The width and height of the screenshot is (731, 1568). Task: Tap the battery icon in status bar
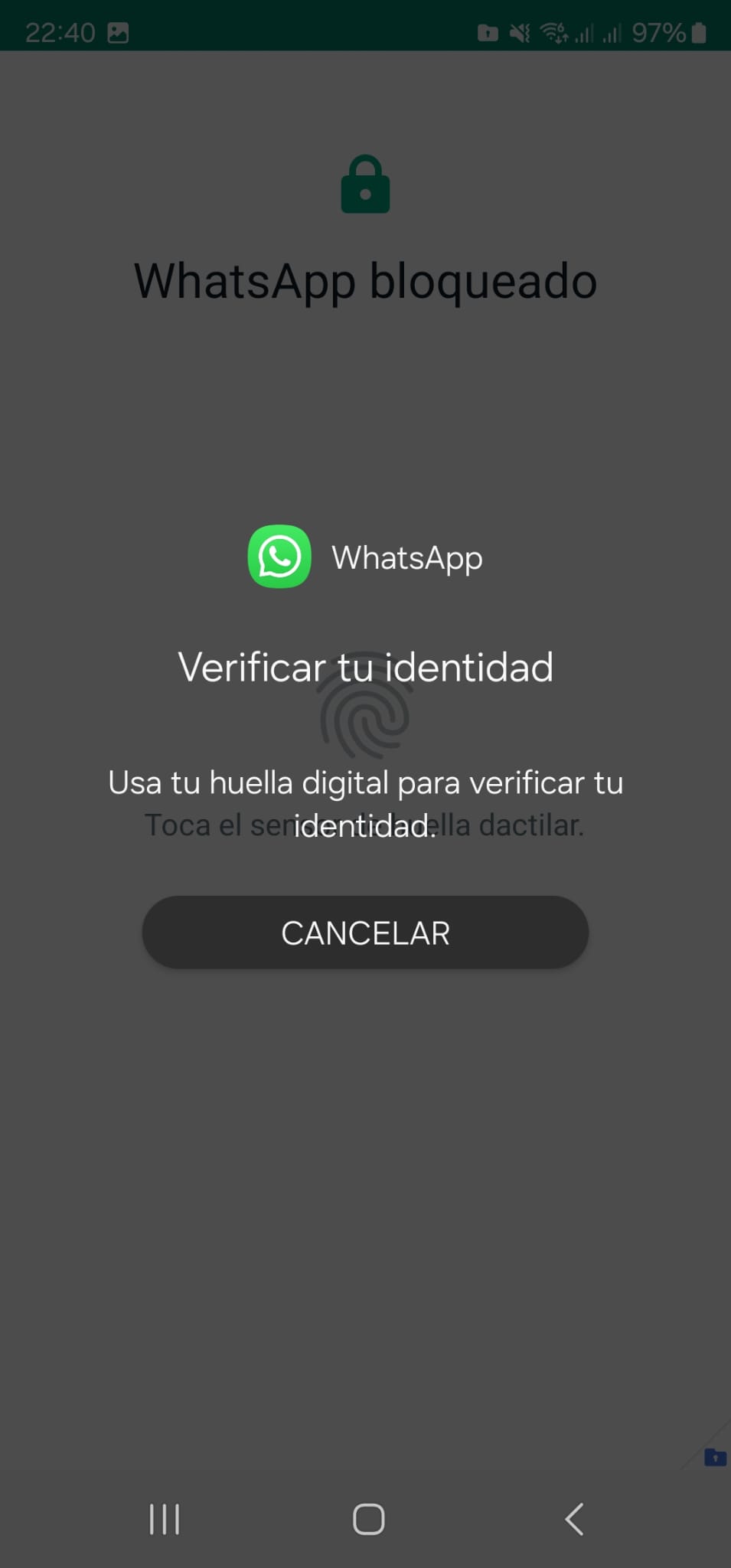(699, 32)
